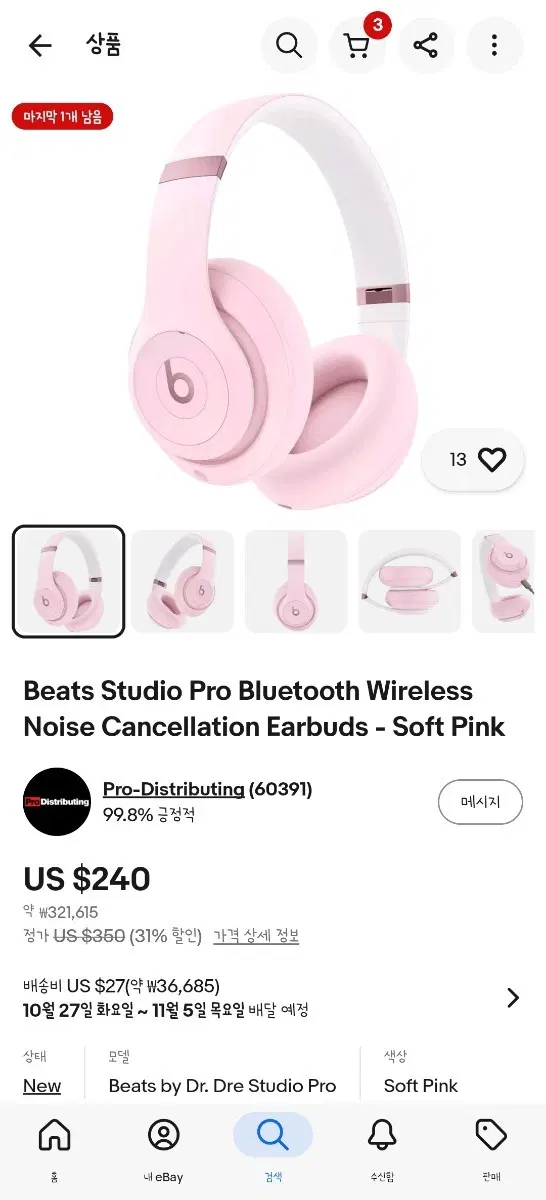The width and height of the screenshot is (546, 1200).
Task: Expand shipping details with the chevron
Action: point(513,998)
